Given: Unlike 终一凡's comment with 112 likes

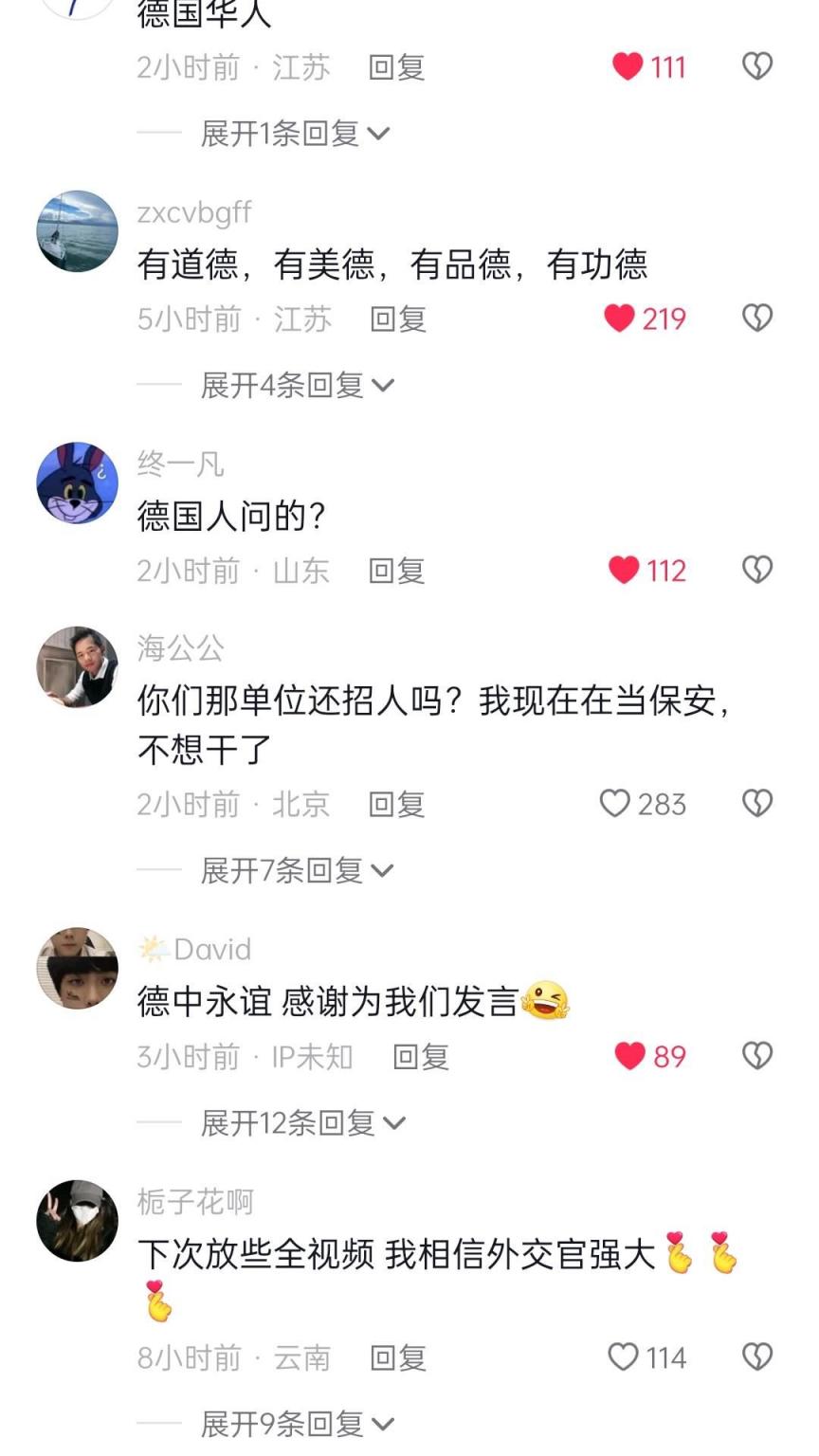Looking at the screenshot, I should click(x=624, y=571).
